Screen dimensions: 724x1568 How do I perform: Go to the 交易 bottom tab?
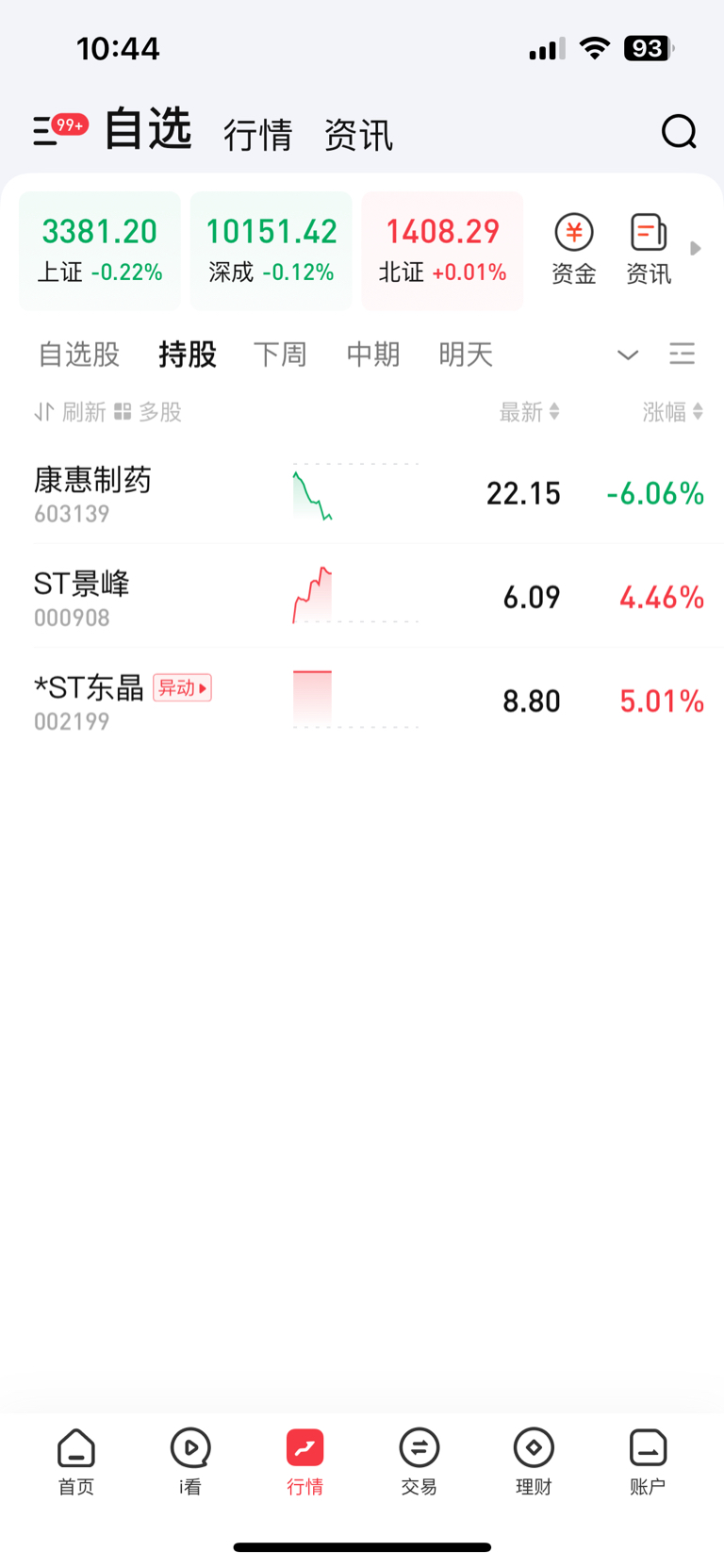tap(420, 1461)
